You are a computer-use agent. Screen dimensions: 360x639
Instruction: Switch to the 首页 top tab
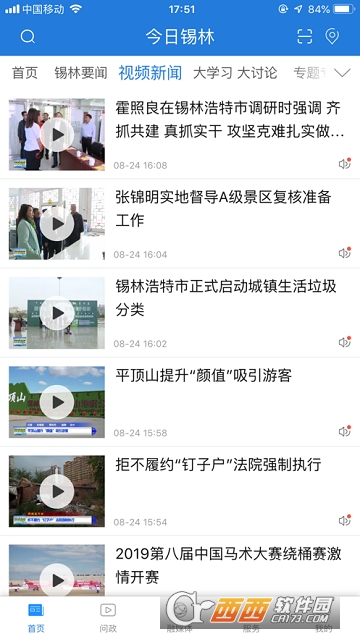25,73
